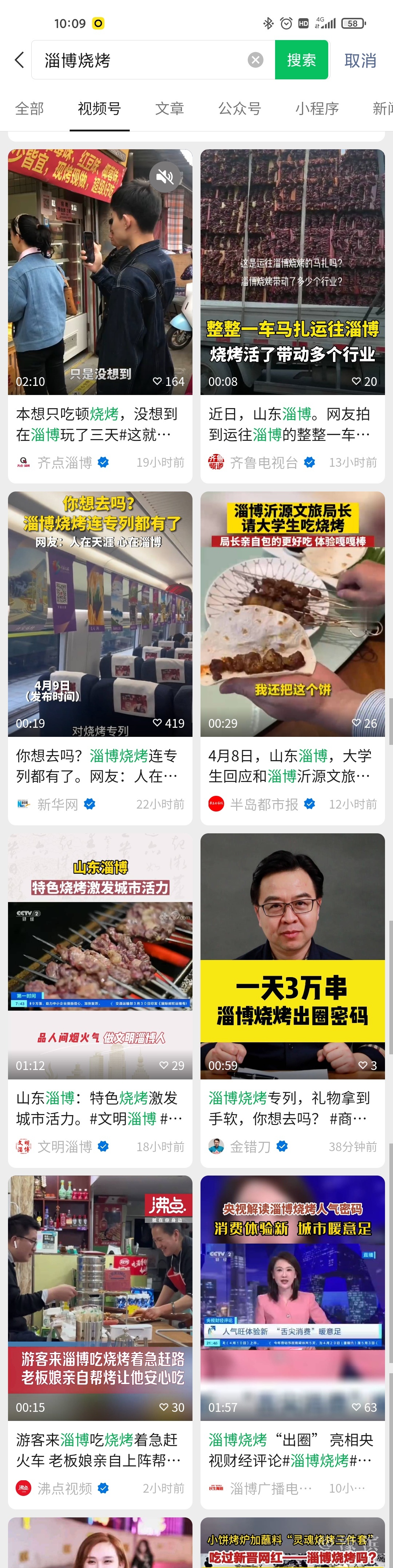Play the 沸点视频 video about 老板娘
The height and width of the screenshot is (1568, 393).
click(x=100, y=1298)
